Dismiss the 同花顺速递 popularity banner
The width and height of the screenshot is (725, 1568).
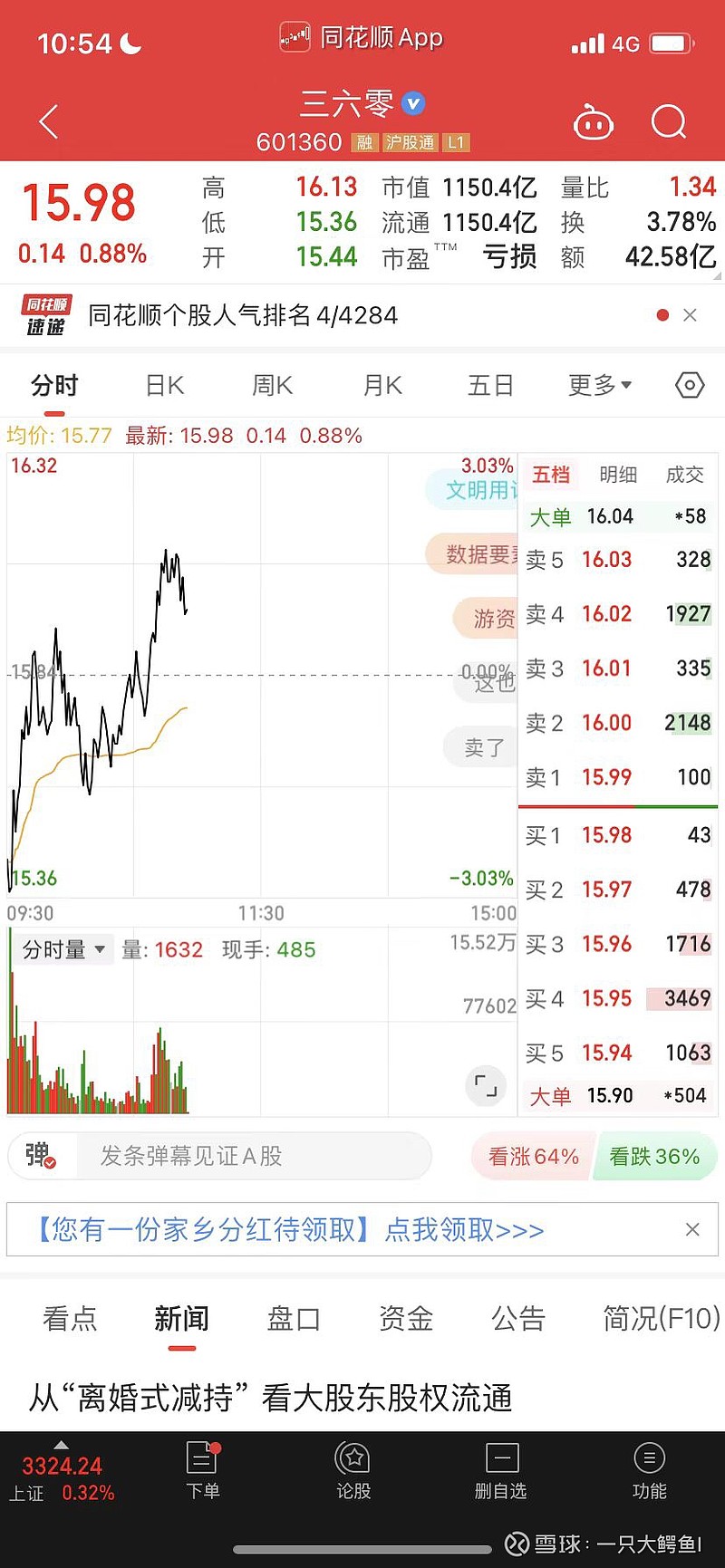(x=690, y=315)
